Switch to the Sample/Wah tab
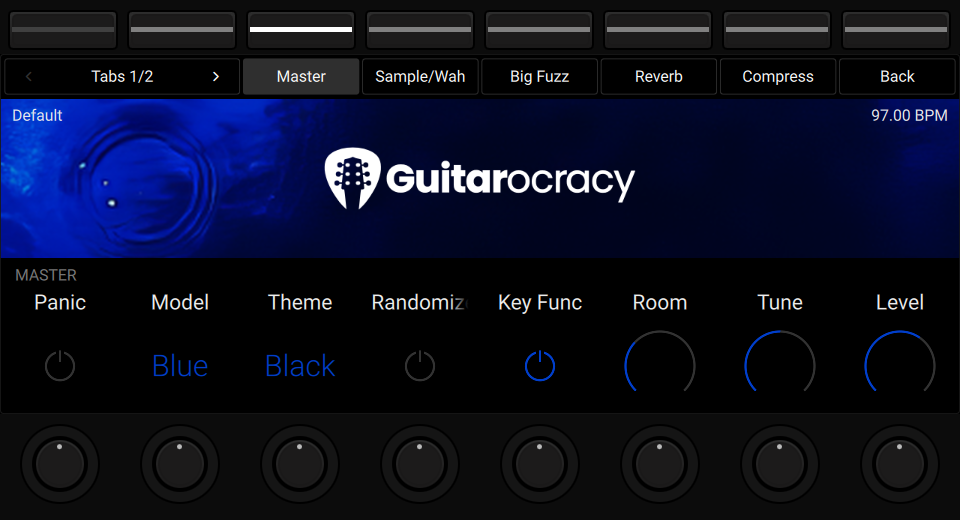 click(x=420, y=77)
